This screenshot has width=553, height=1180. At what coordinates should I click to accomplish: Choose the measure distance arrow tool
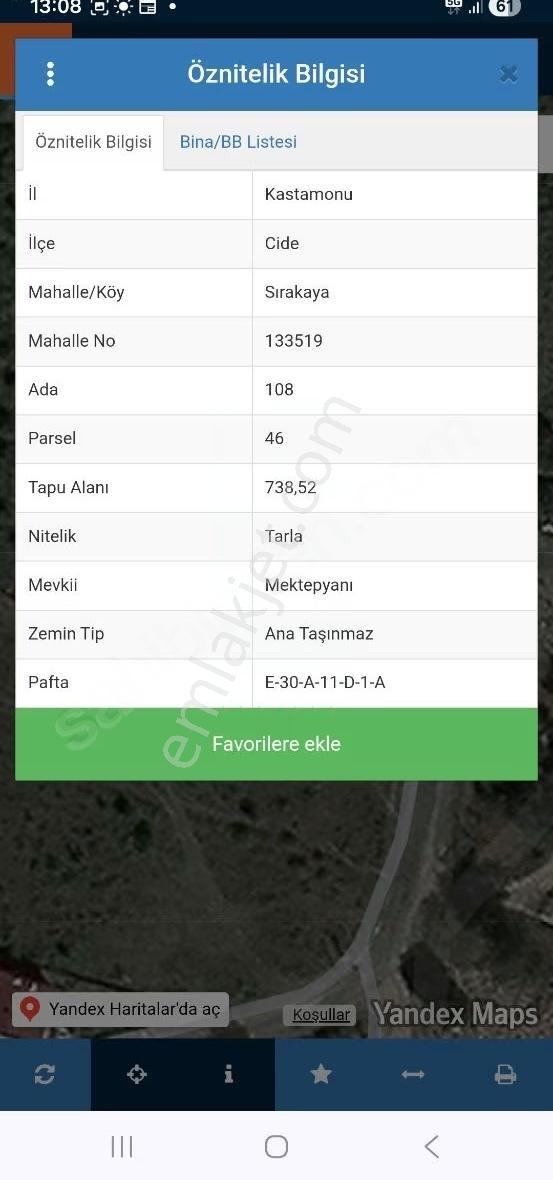[413, 1075]
